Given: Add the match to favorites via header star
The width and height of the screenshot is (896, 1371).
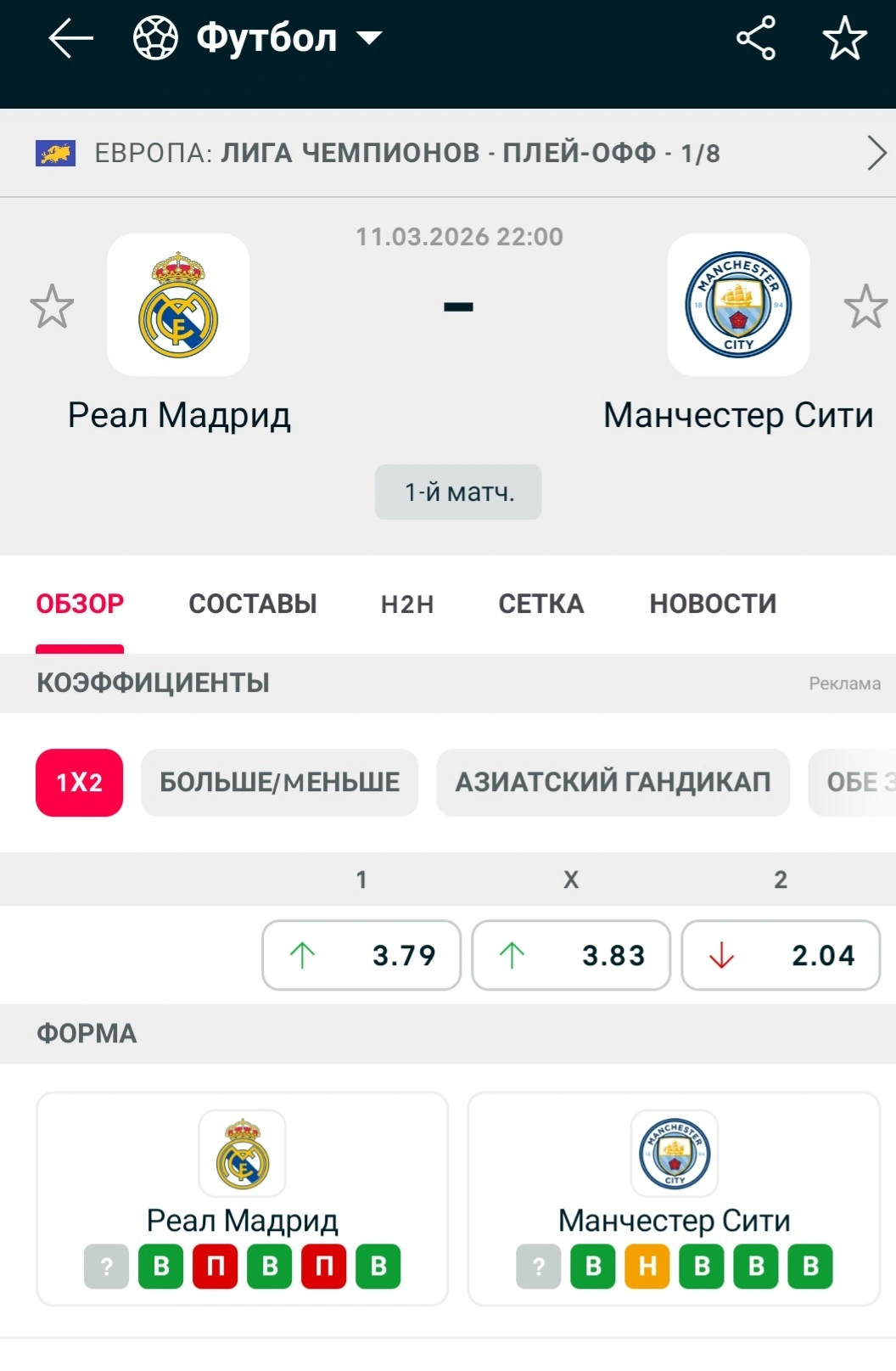Looking at the screenshot, I should click(x=844, y=38).
